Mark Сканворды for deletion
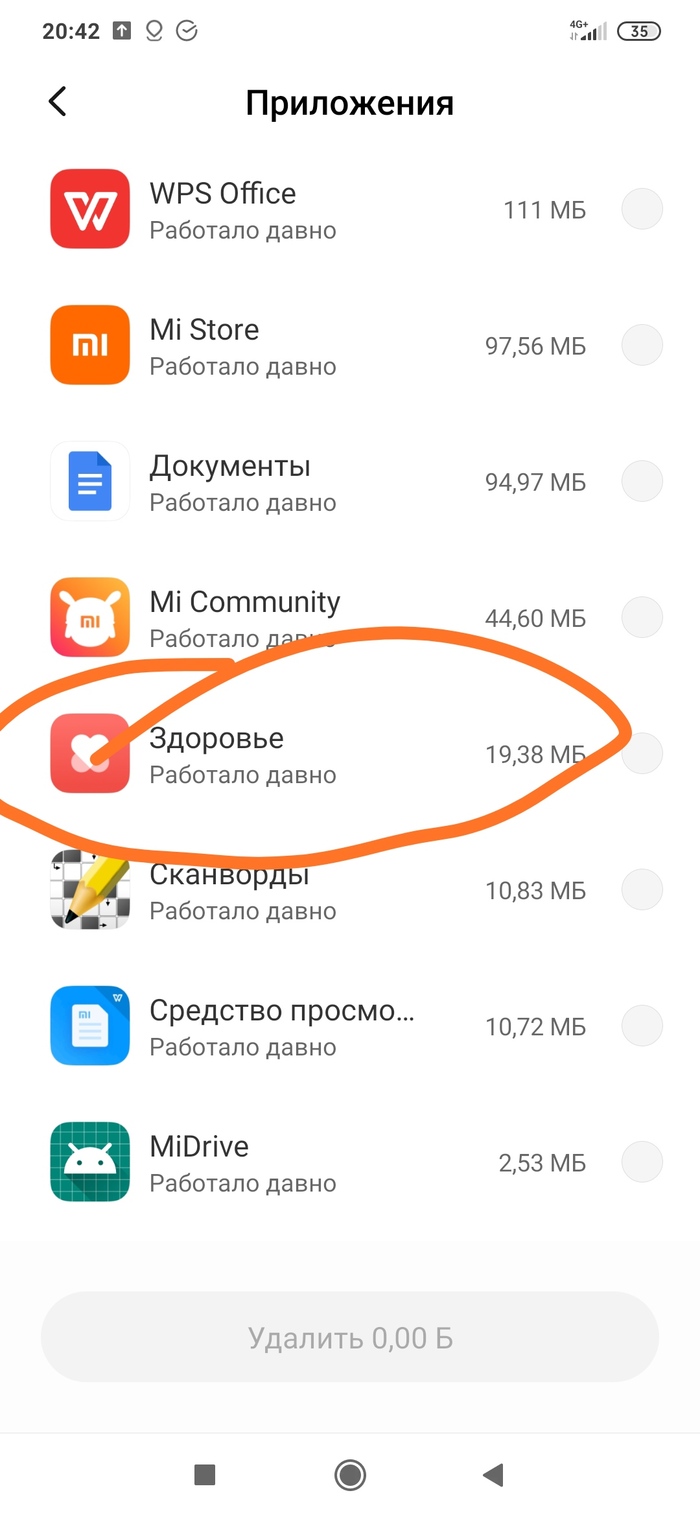 [x=641, y=890]
